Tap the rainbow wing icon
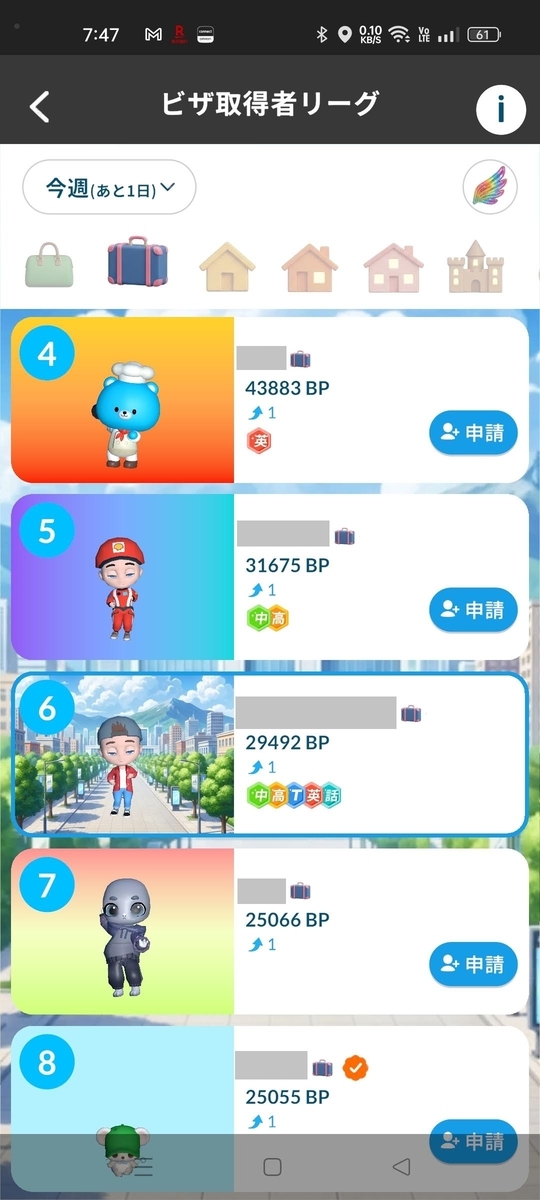The height and width of the screenshot is (1200, 540). (x=489, y=187)
